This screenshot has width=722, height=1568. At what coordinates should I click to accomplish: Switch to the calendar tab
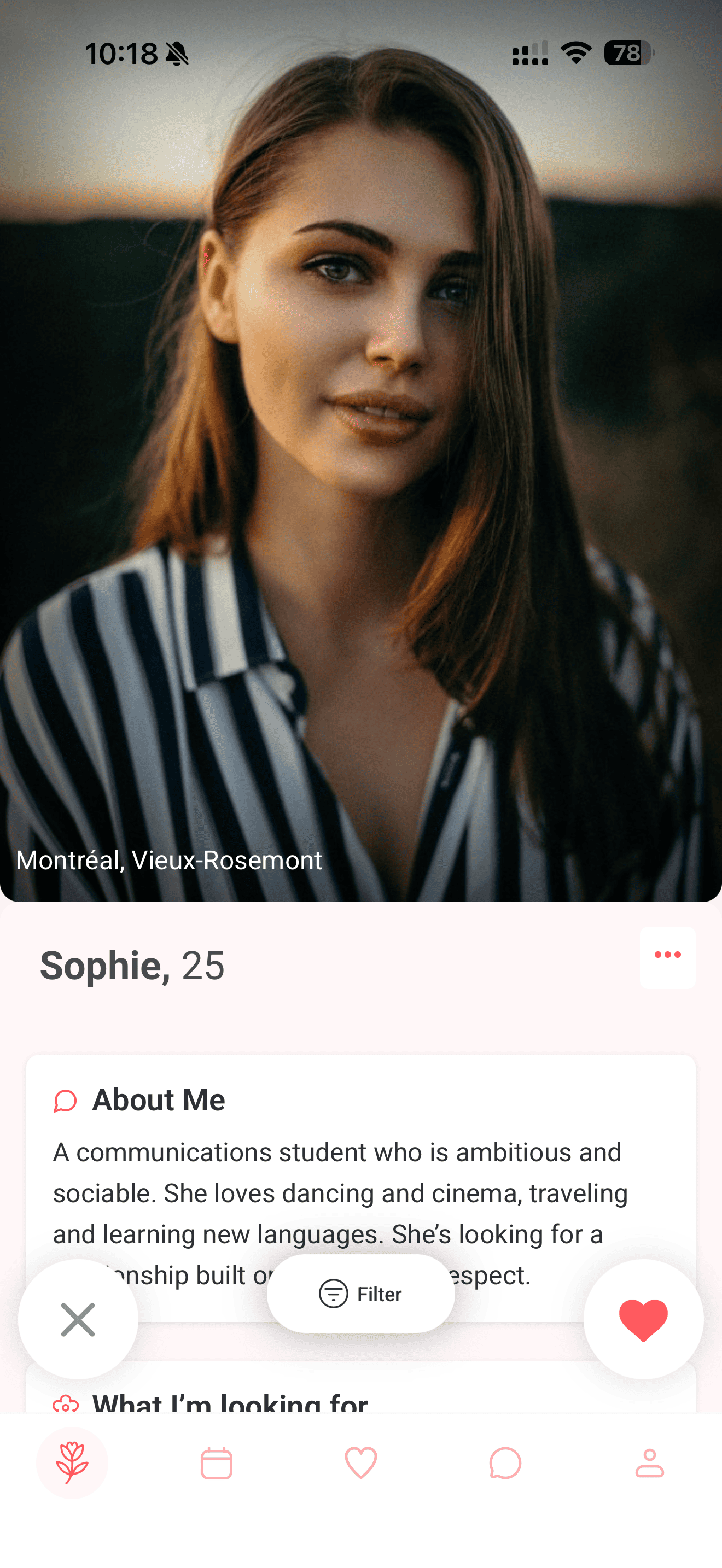click(216, 1464)
